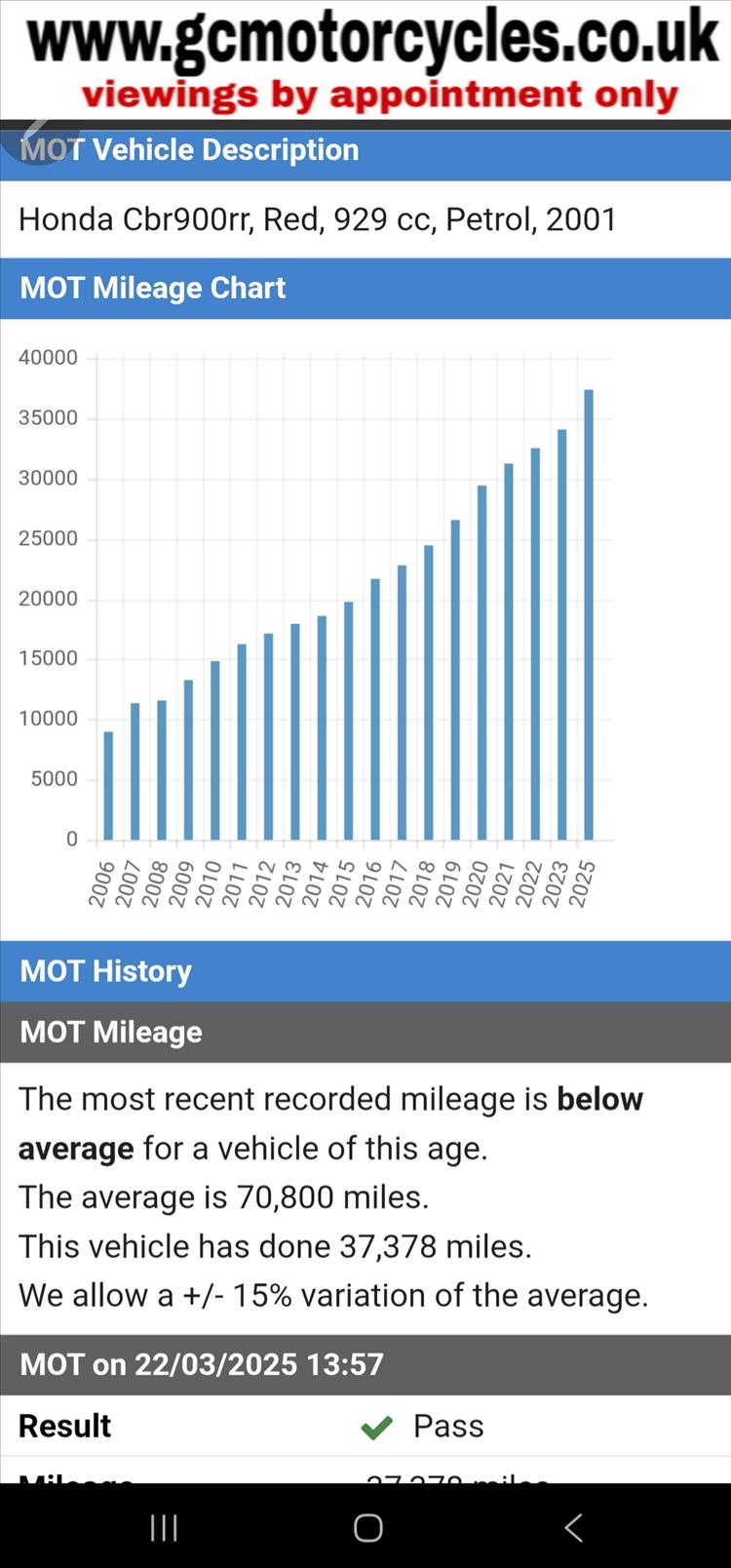Tap the faint floating back chevron
731x1568 pixels.
36,137
